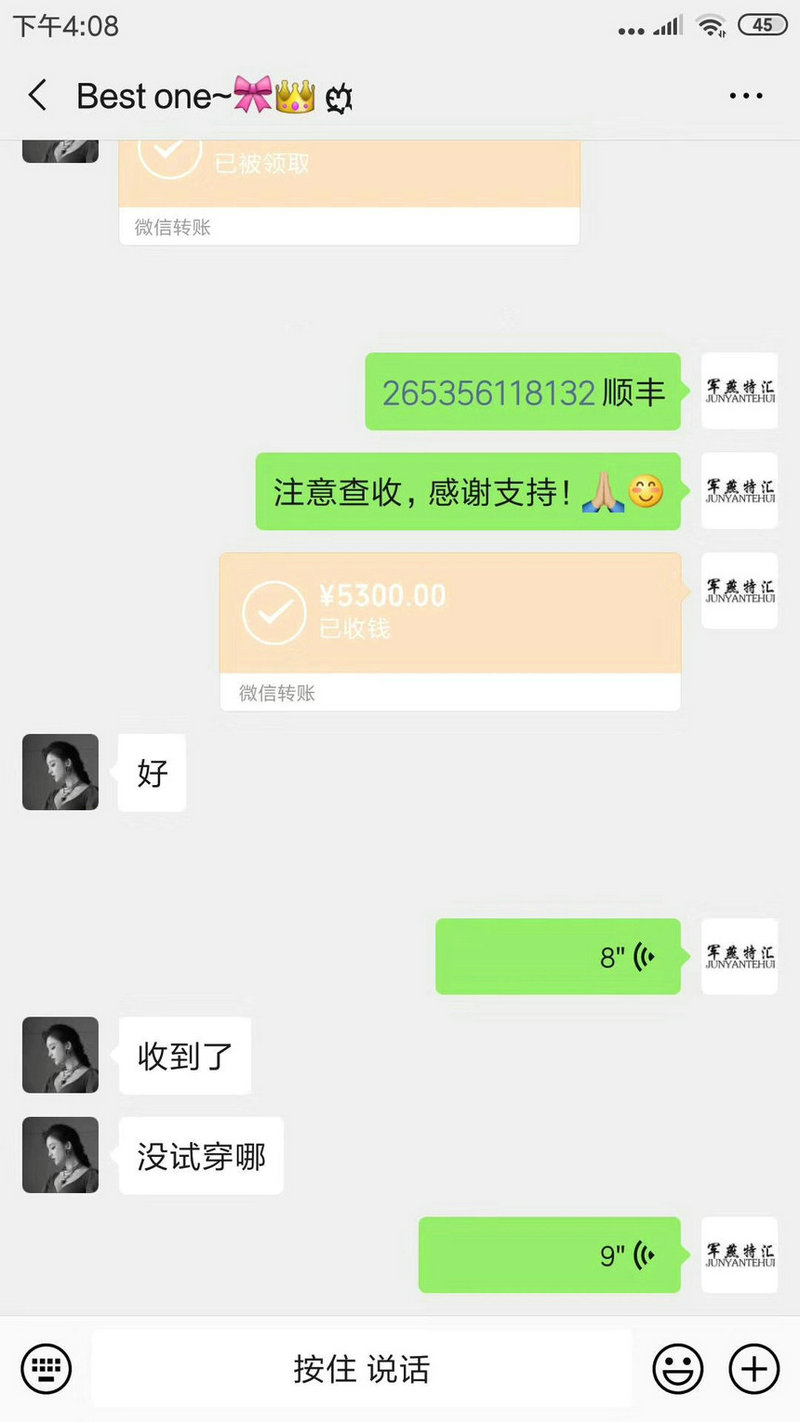Open sender avatar beside the 顺丰 message

coord(739,391)
